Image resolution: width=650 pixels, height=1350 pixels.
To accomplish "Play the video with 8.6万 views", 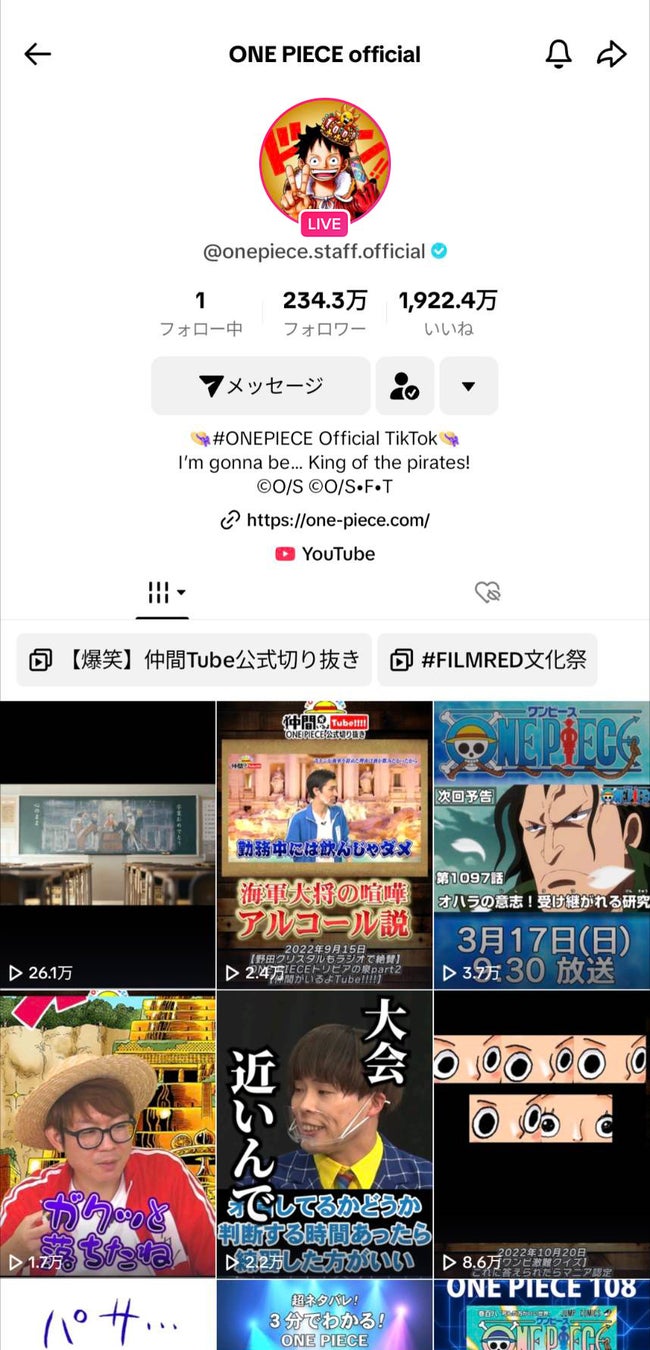I will (541, 1134).
